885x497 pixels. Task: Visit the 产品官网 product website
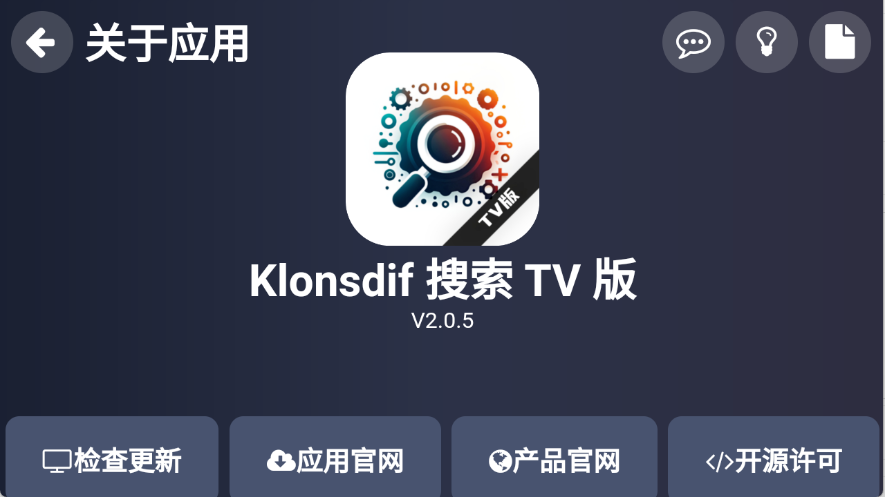(x=554, y=459)
